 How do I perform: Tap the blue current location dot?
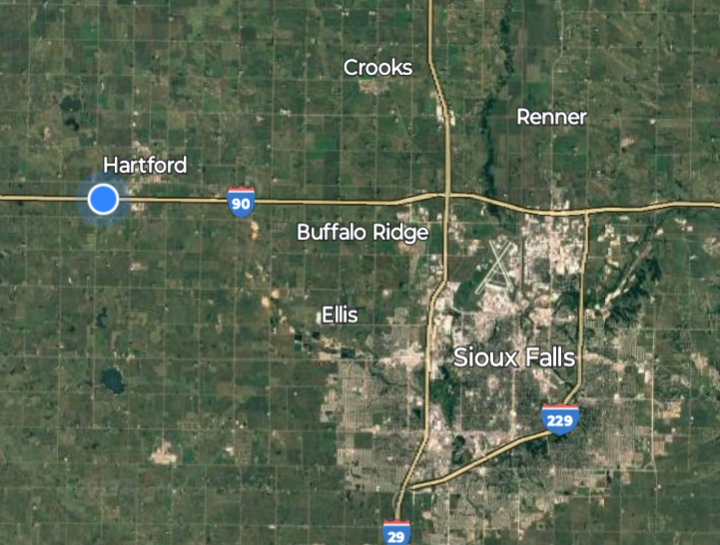[x=103, y=199]
